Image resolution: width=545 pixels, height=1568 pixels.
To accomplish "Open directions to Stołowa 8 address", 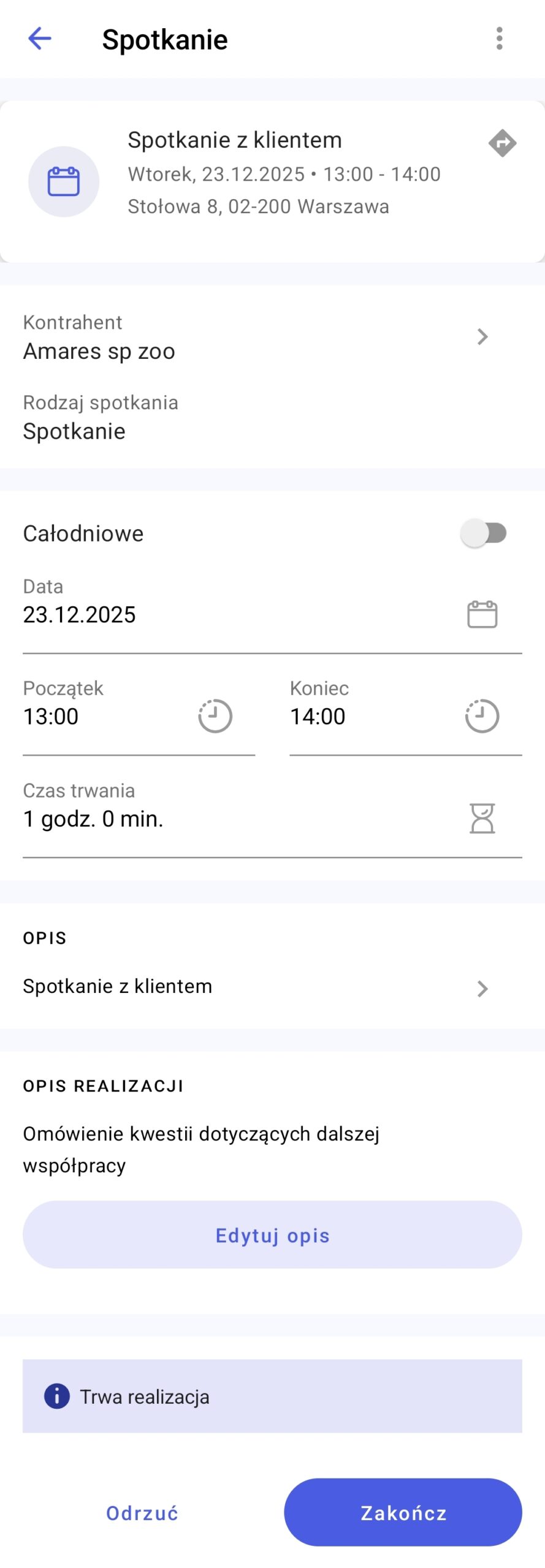I will pos(502,143).
